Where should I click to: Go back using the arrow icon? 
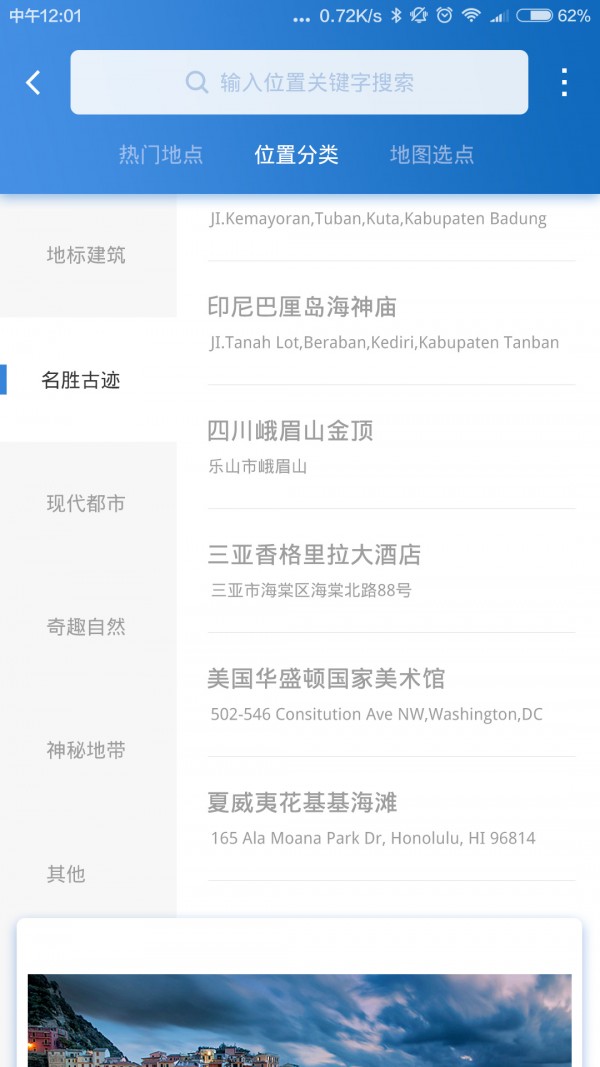33,82
